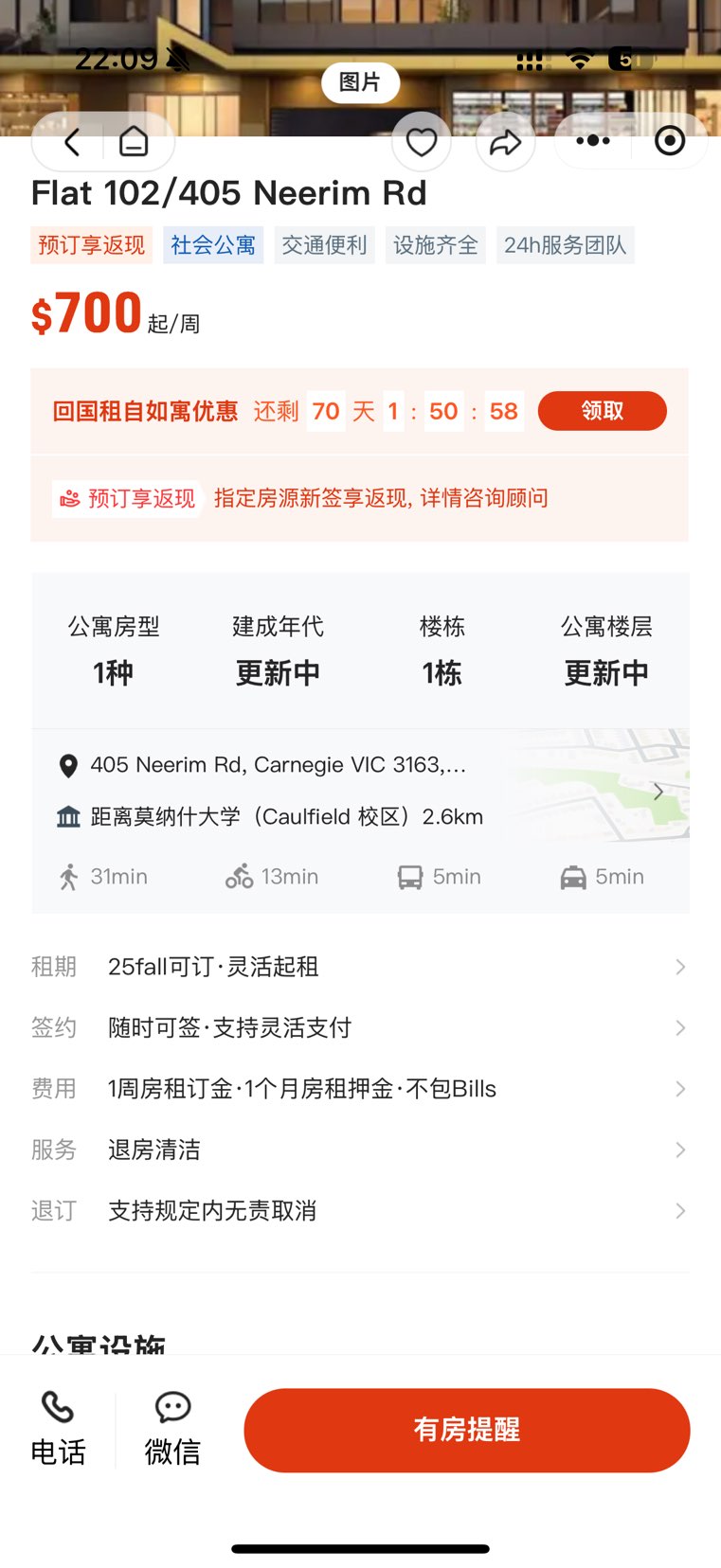
Task: Go back to previous page
Action: (72, 142)
